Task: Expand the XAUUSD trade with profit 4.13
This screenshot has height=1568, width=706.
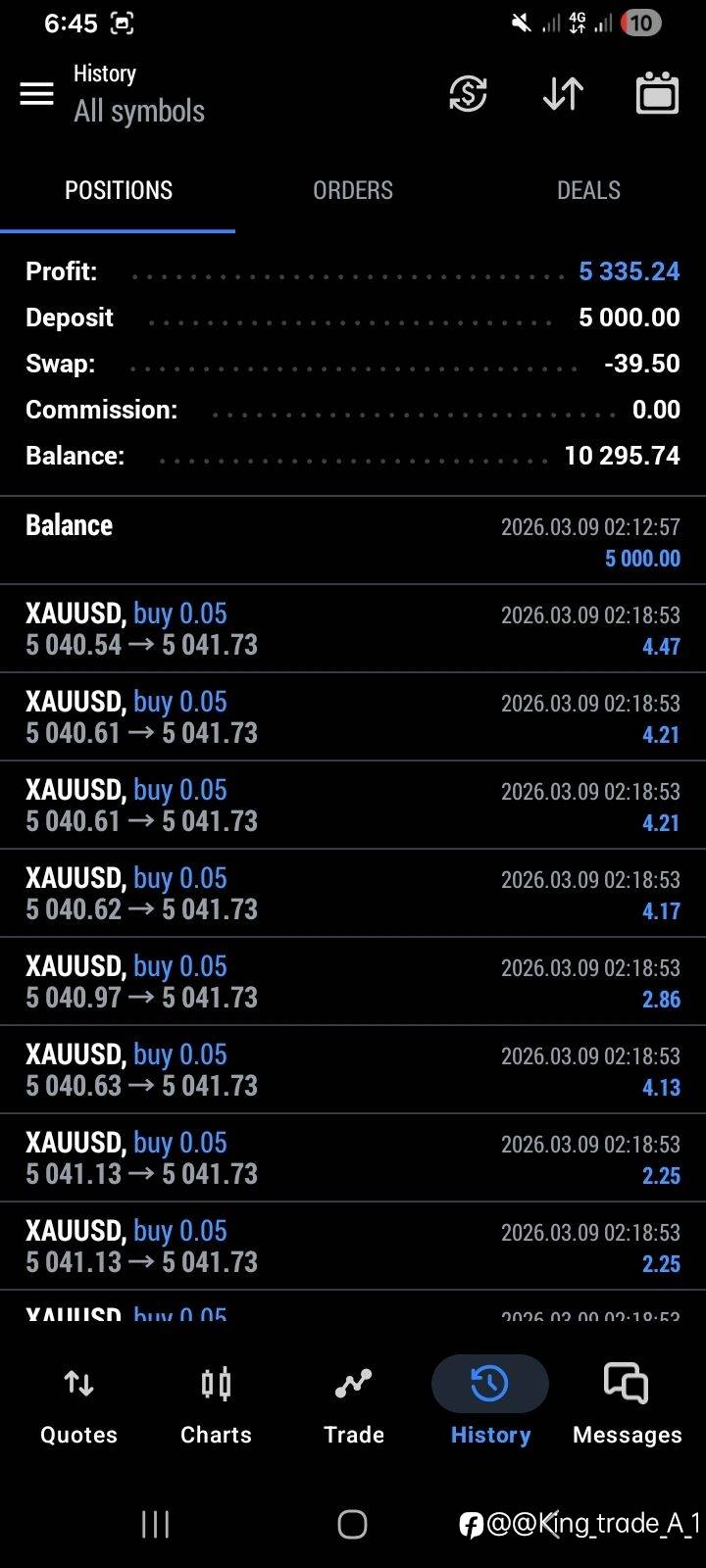Action: (x=353, y=1070)
